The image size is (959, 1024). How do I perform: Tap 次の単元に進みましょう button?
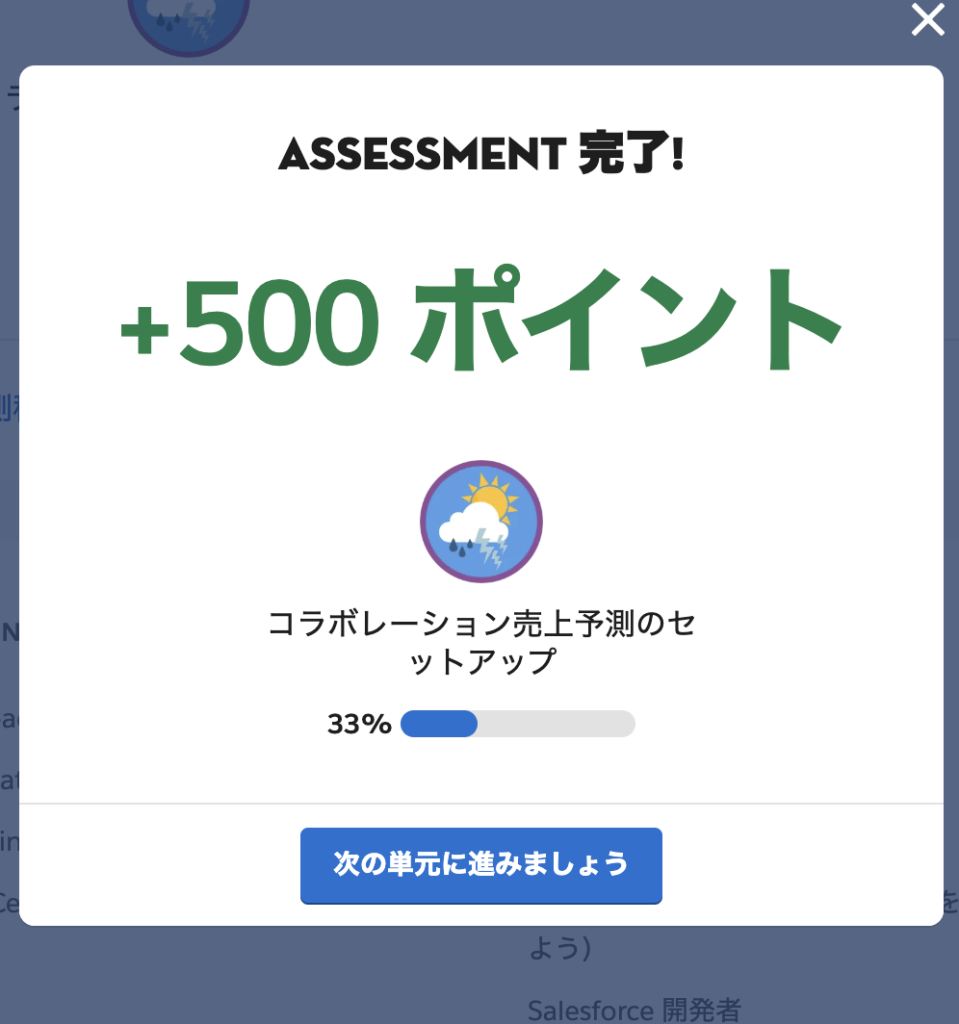click(481, 865)
